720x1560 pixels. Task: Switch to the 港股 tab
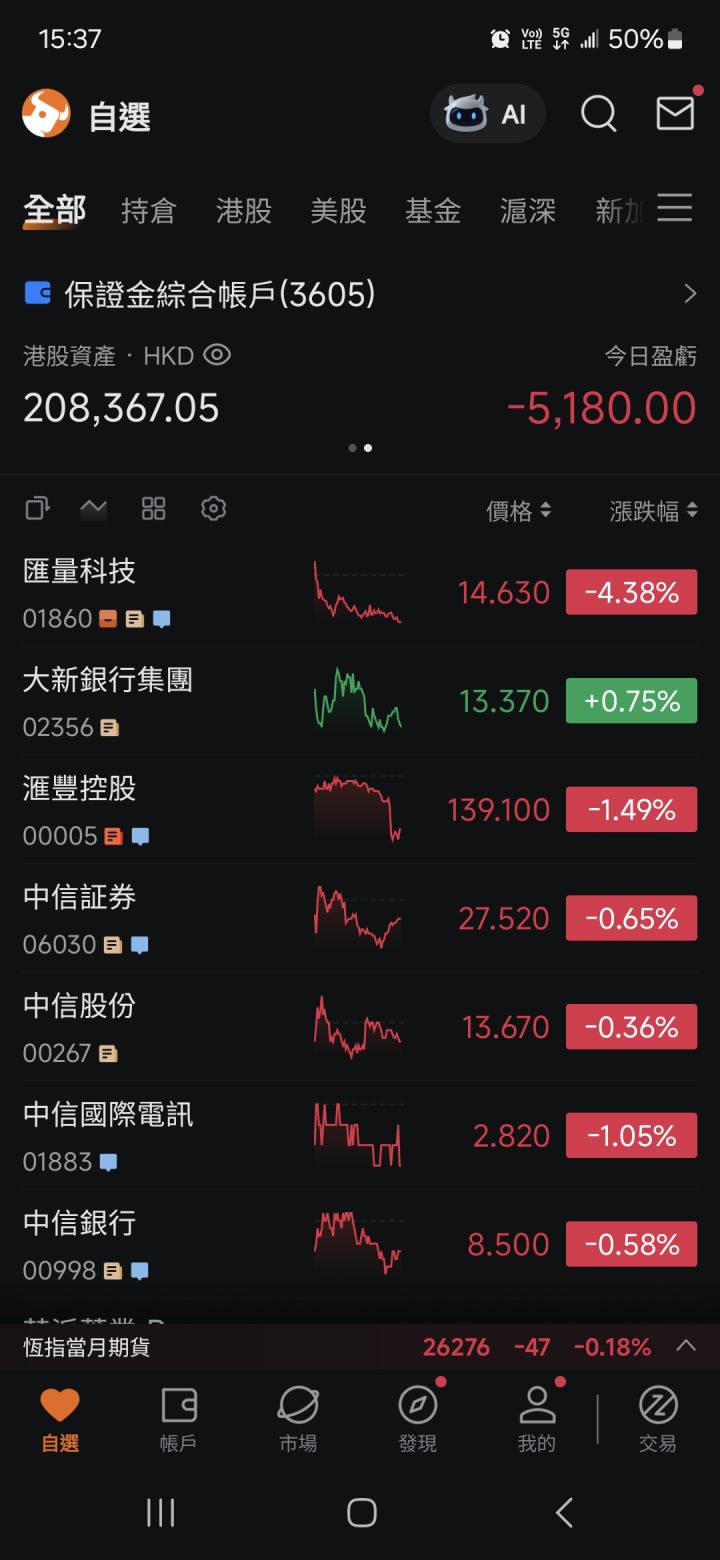point(244,211)
